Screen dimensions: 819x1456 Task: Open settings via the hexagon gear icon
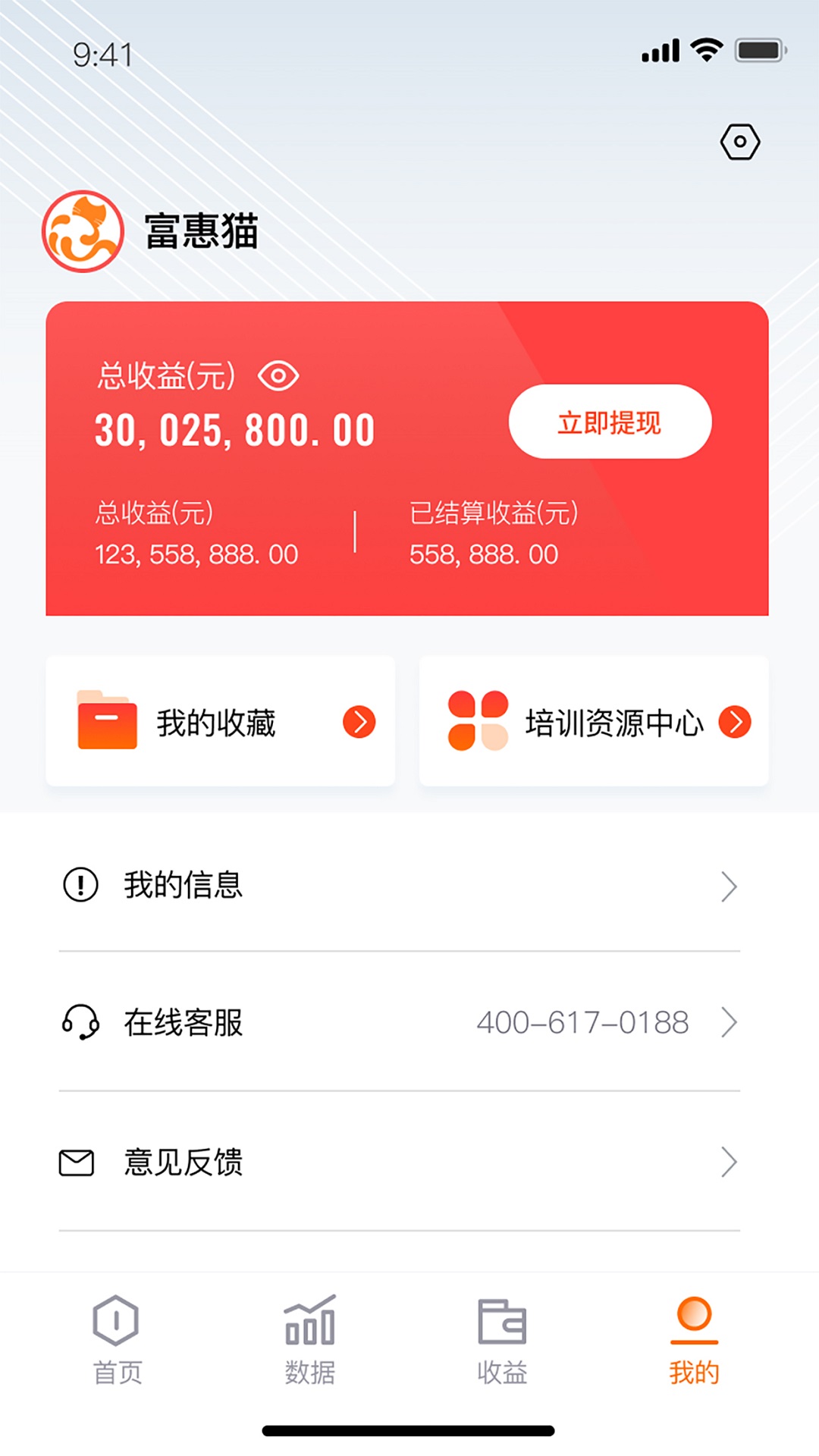(739, 142)
